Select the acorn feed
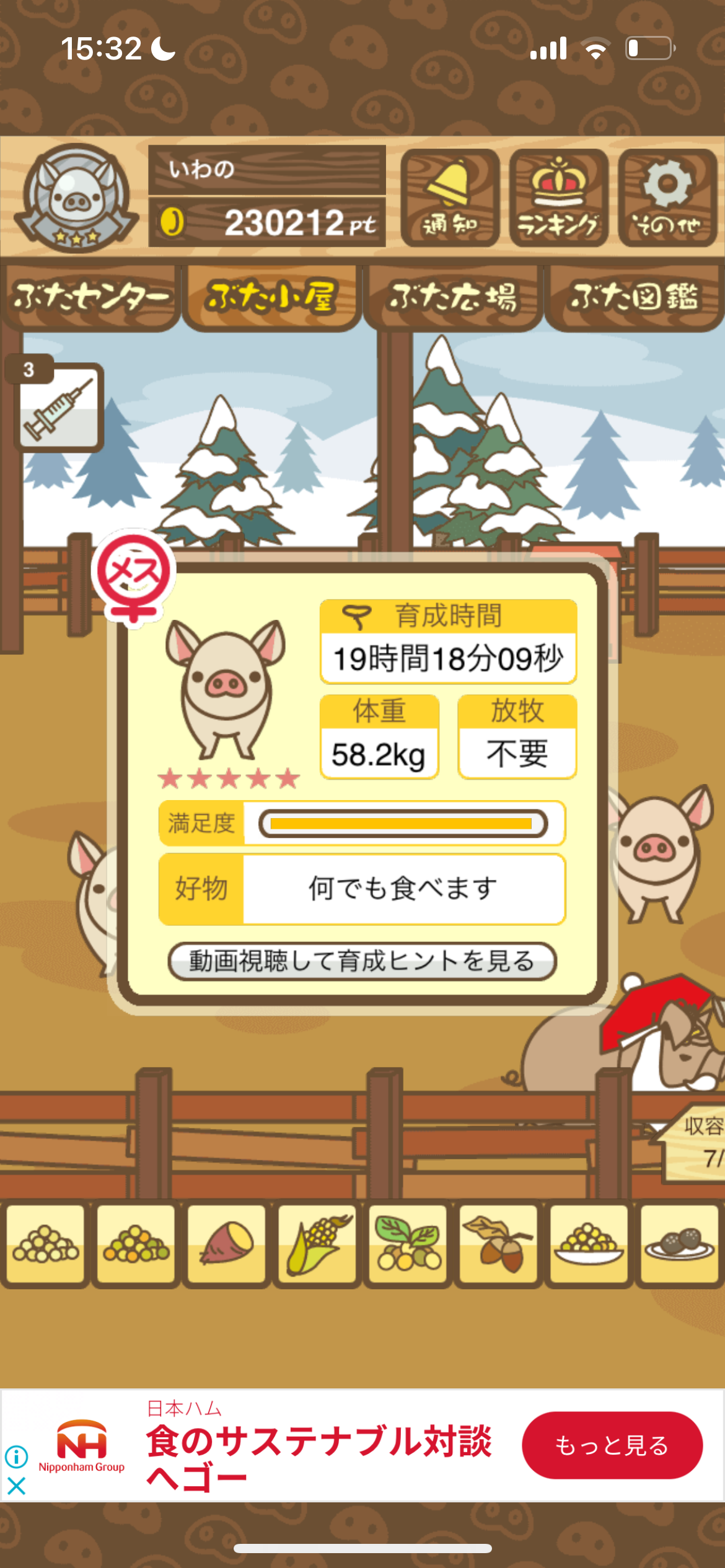Viewport: 725px width, 1568px height. tap(498, 1244)
